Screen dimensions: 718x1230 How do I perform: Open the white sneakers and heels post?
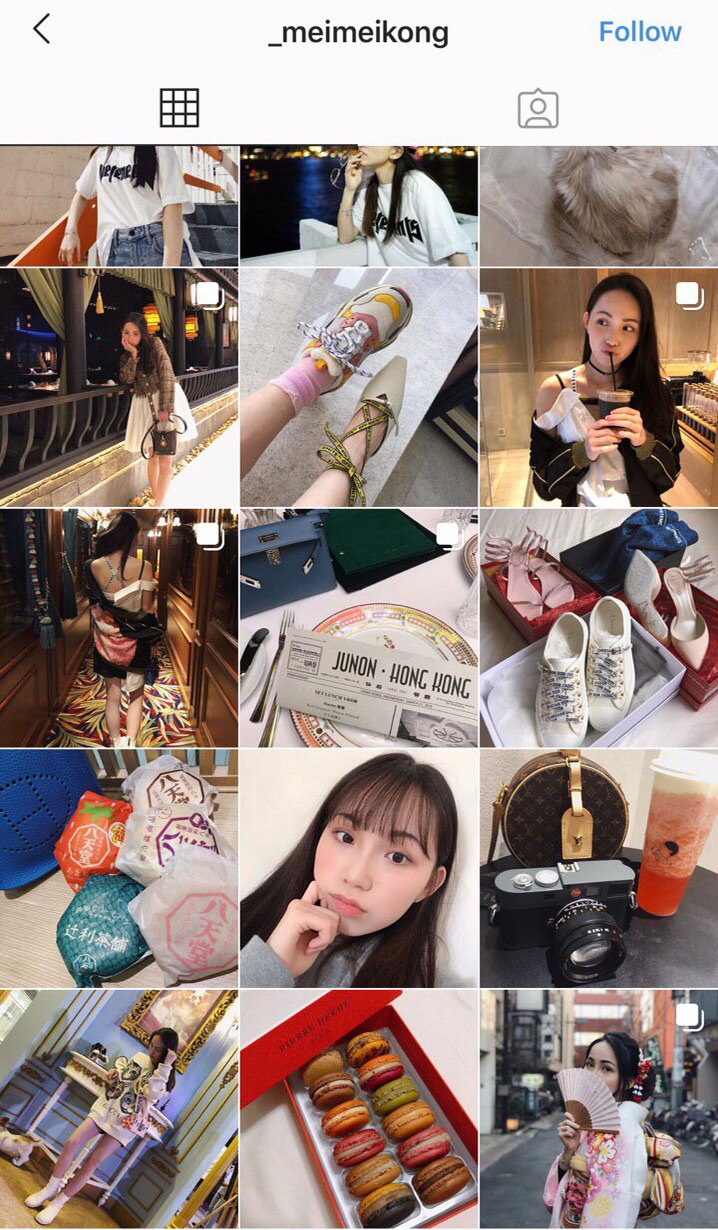[598, 628]
